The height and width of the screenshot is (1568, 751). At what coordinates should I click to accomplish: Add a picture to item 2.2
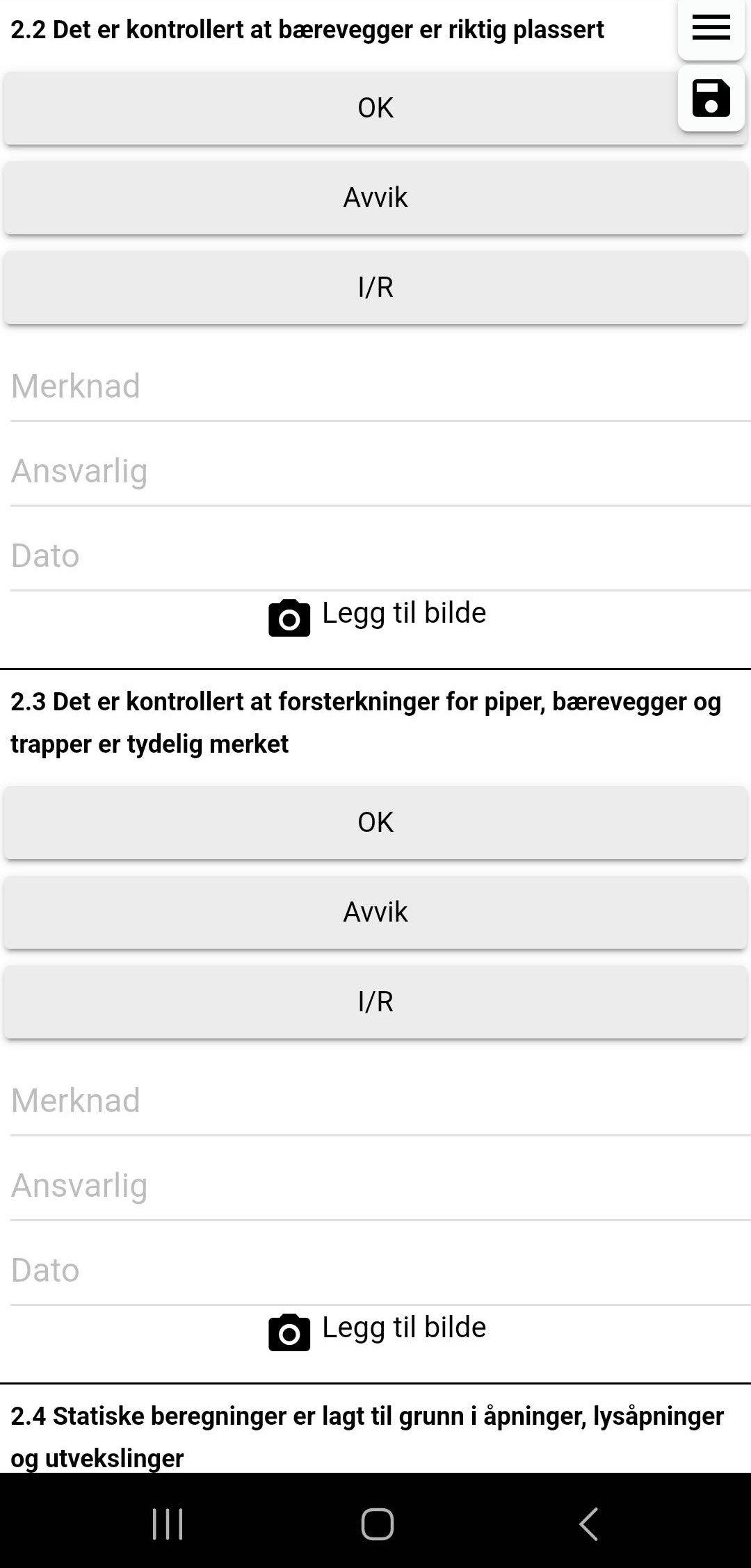[x=377, y=616]
